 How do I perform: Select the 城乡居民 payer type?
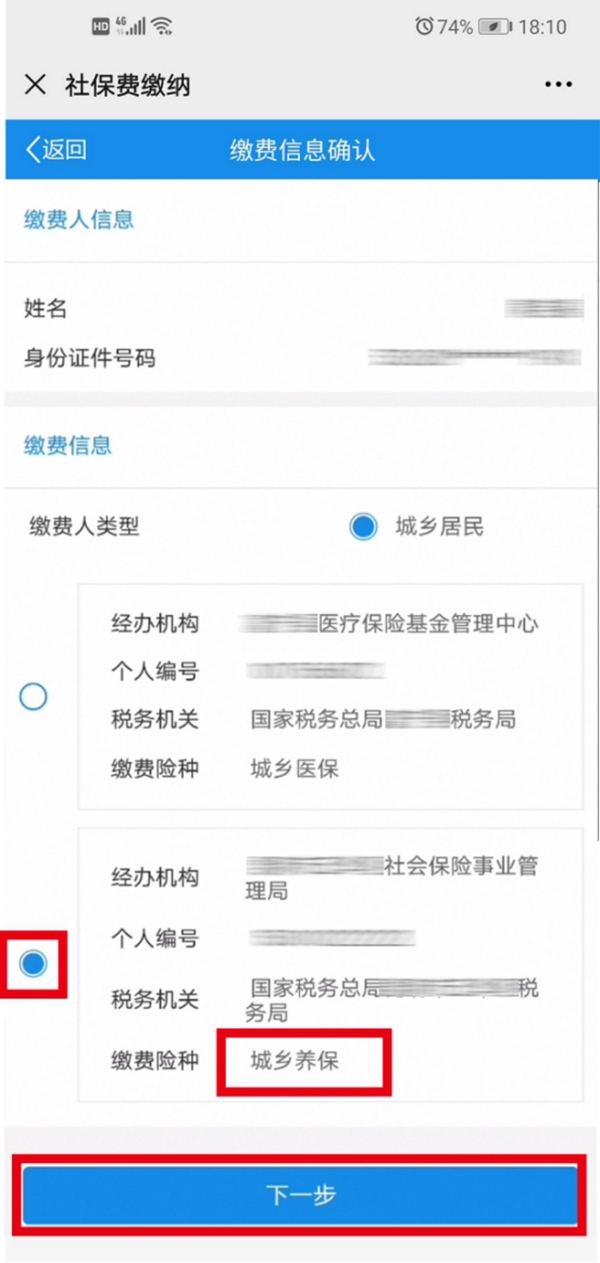pos(364,526)
